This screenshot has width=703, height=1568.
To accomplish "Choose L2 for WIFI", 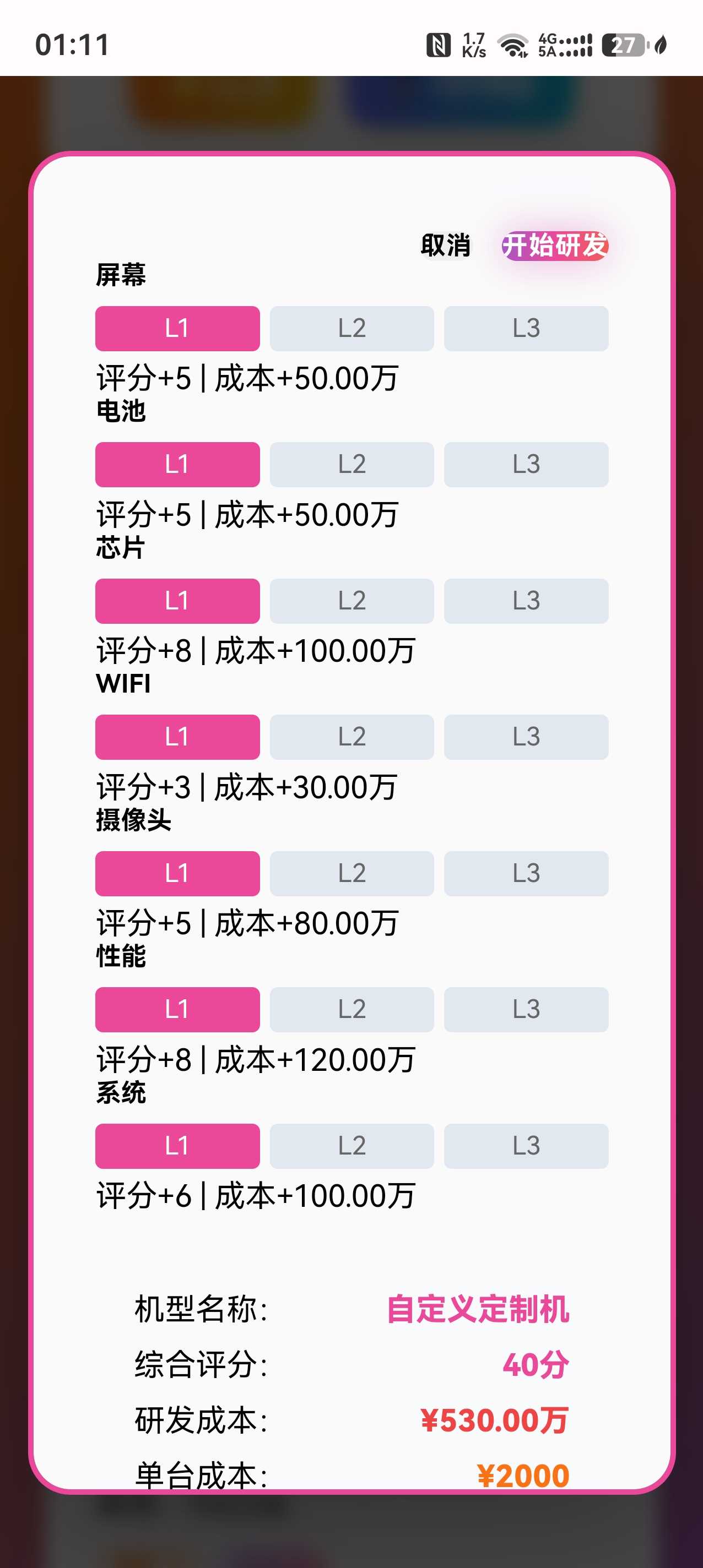I will 351,737.
